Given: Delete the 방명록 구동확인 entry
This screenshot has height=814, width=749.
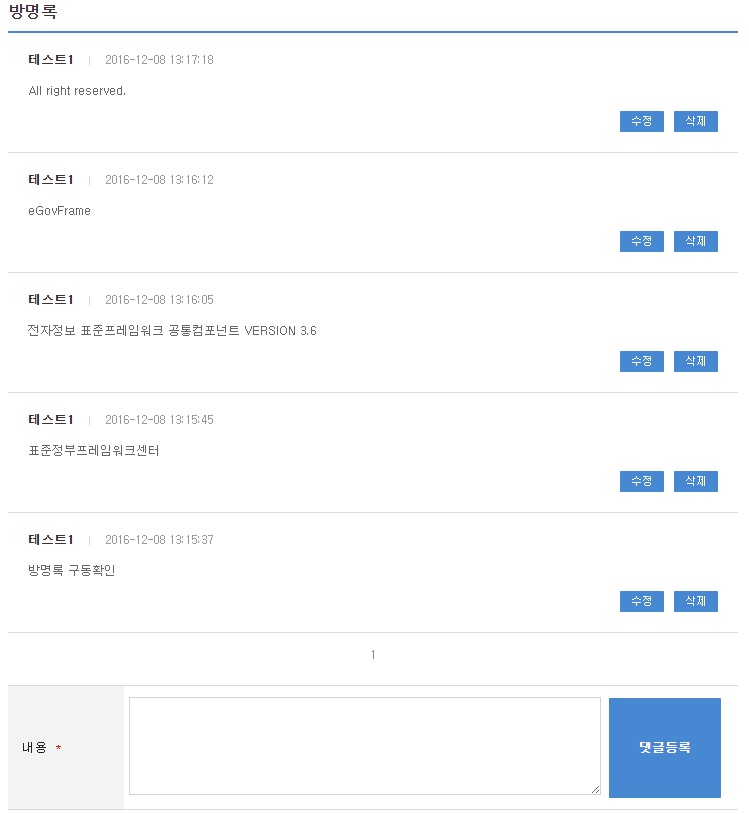Looking at the screenshot, I should (x=695, y=601).
